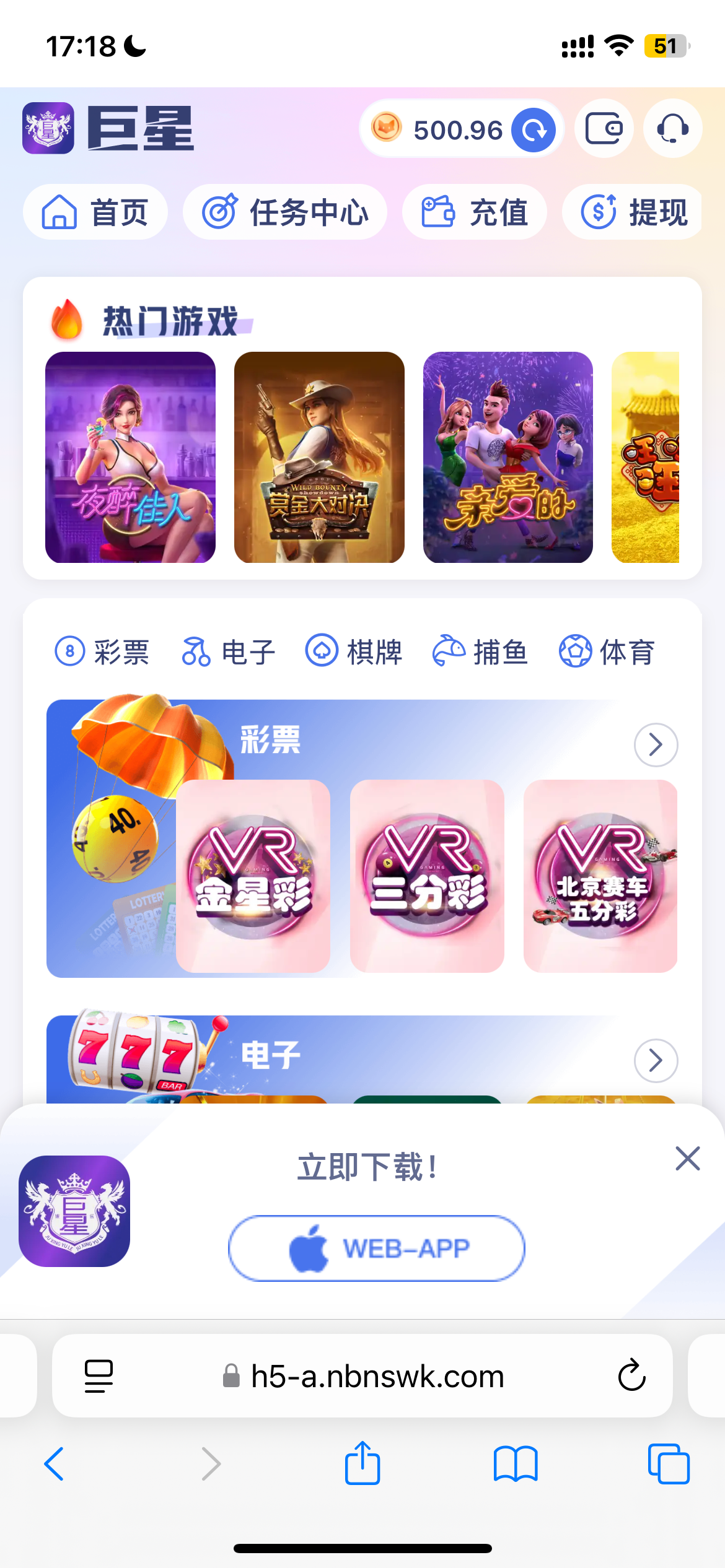Switch to the 体育 category tab
725x1568 pixels.
[607, 652]
